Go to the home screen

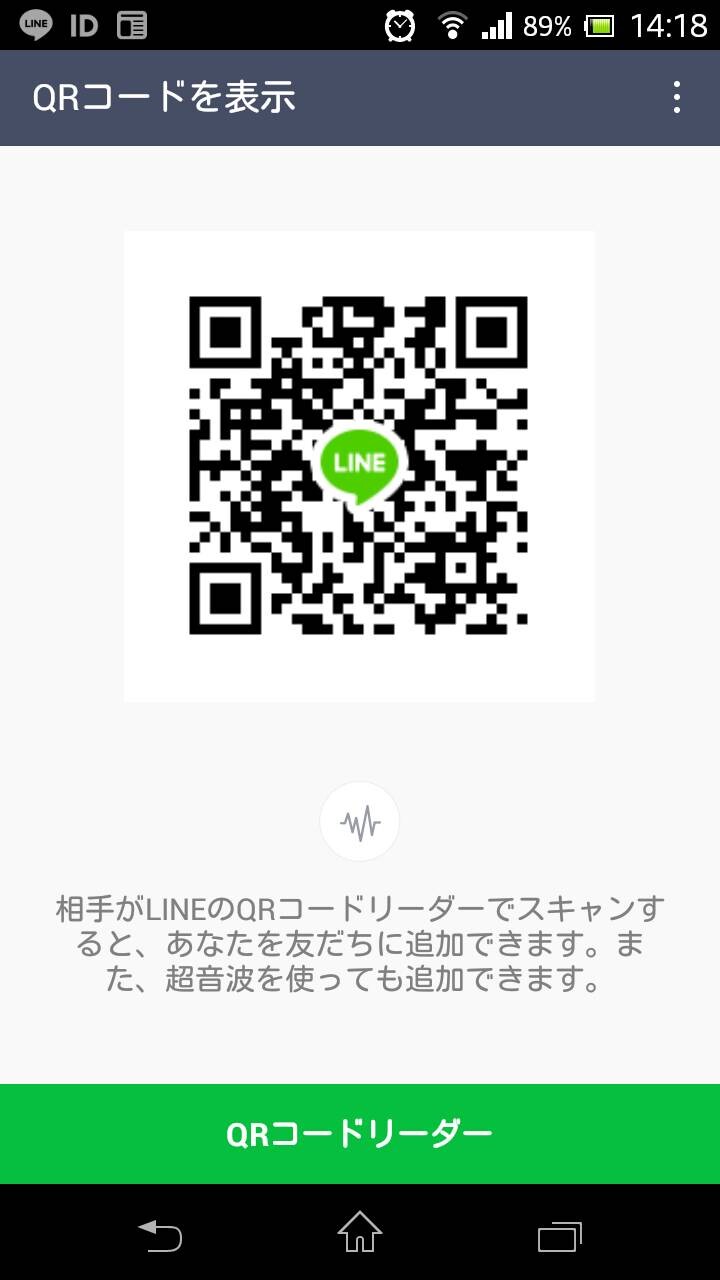(360, 1233)
